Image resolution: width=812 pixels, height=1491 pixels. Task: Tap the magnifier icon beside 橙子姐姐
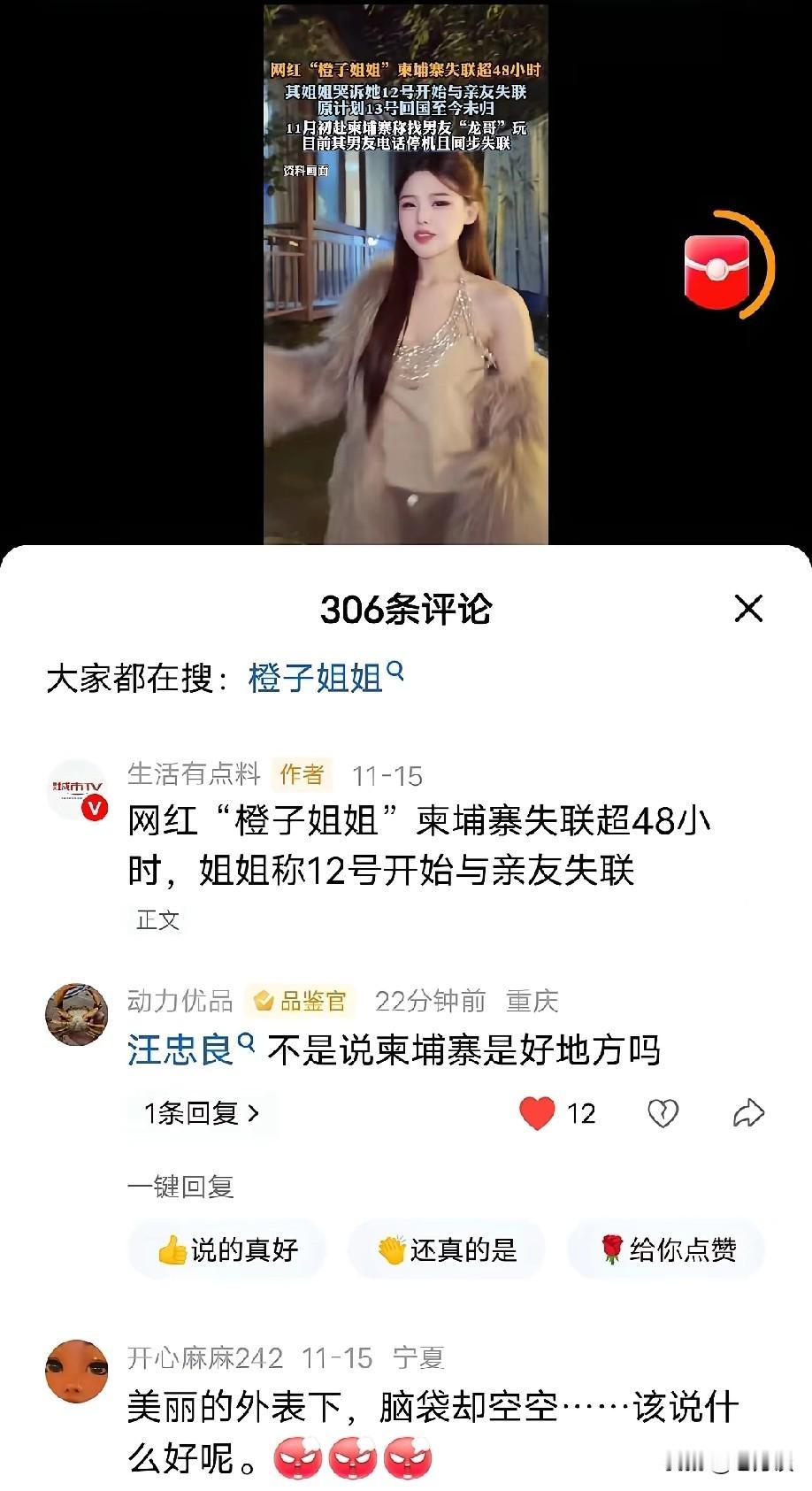[395, 671]
